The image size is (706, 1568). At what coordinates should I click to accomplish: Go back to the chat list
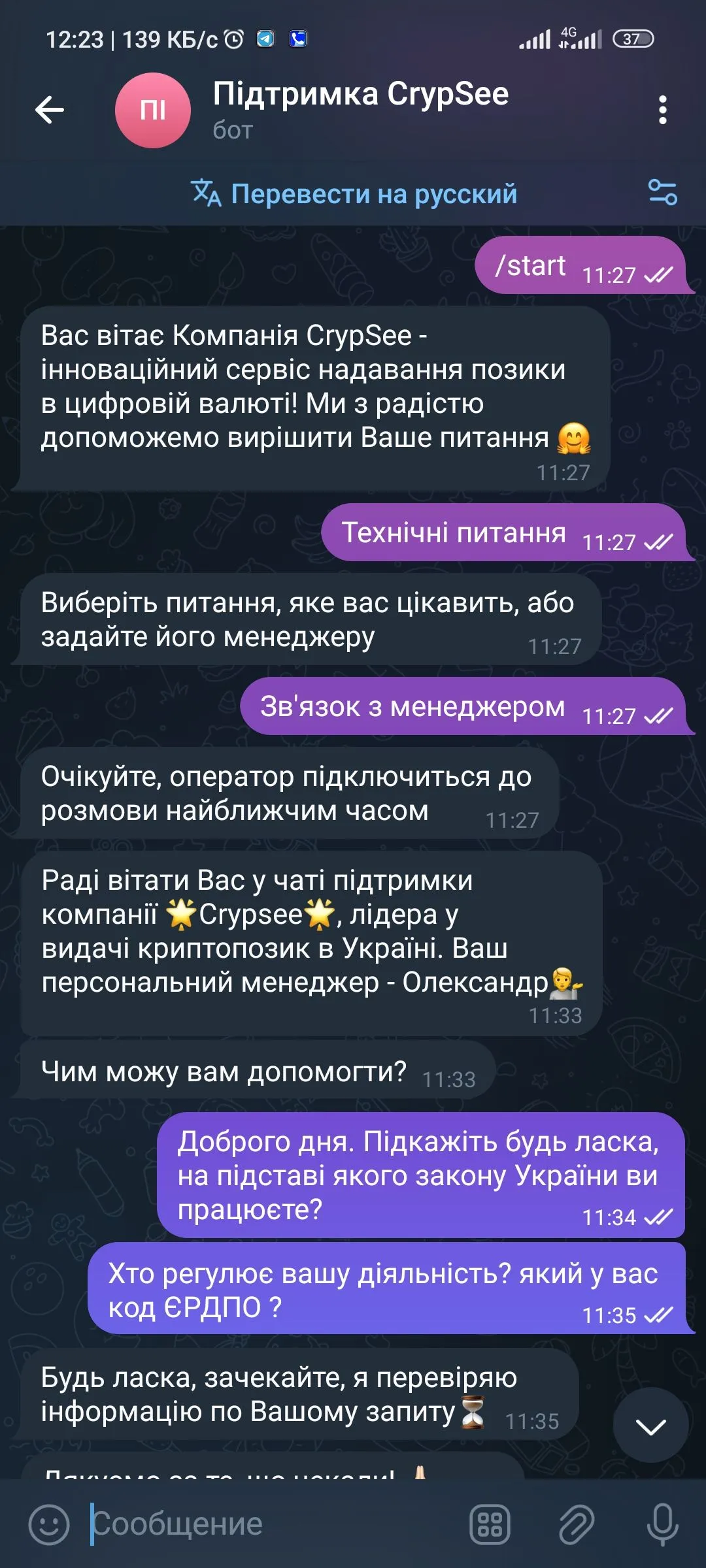coord(50,109)
